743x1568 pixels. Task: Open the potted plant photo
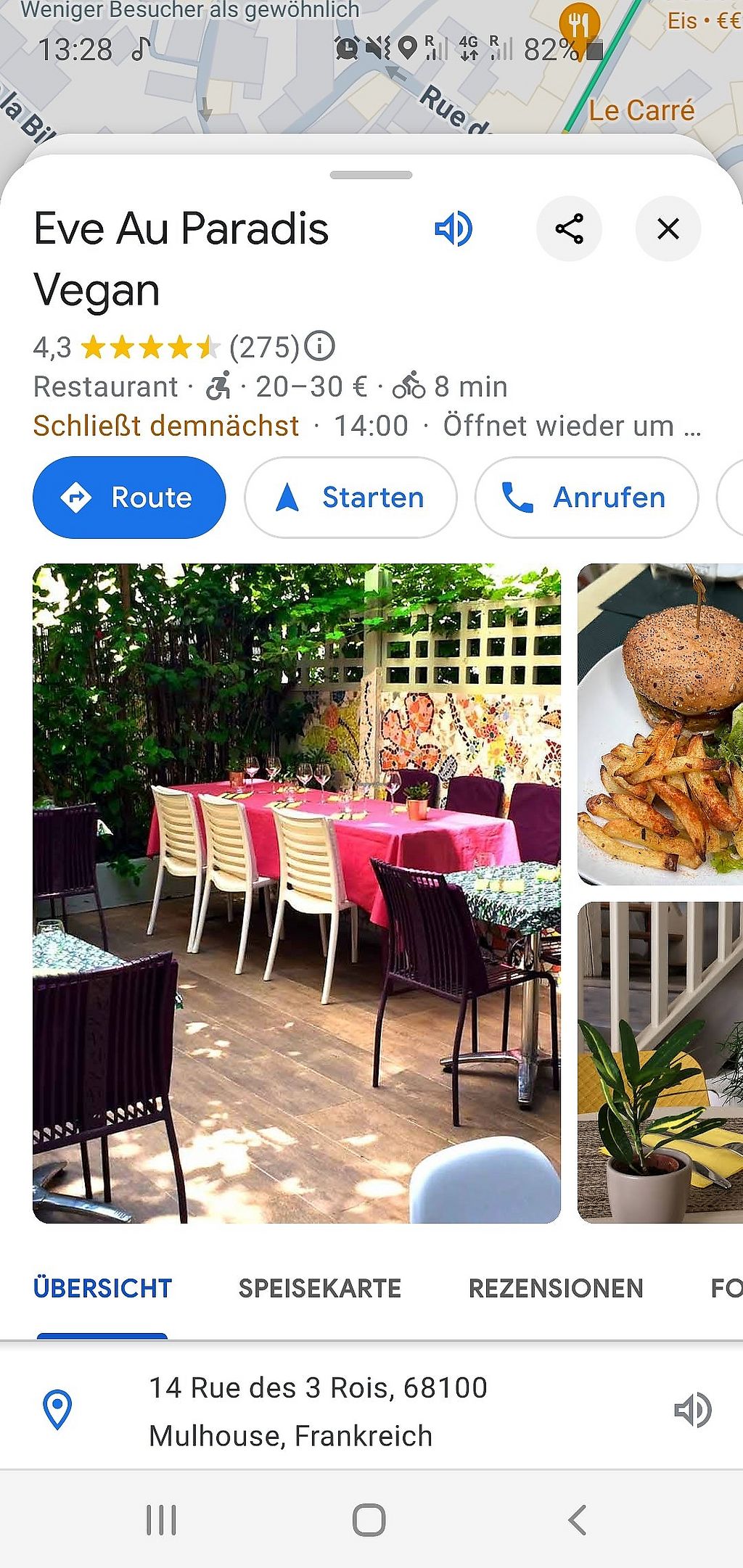[x=660, y=1062]
